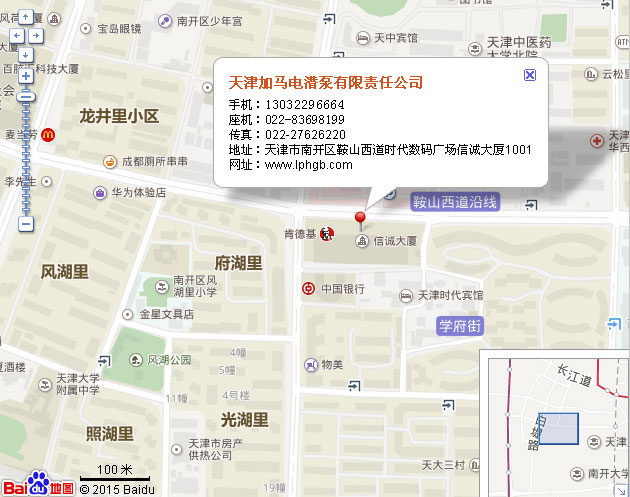Zoom out with the minus button
This screenshot has height=497, width=630.
point(26,224)
